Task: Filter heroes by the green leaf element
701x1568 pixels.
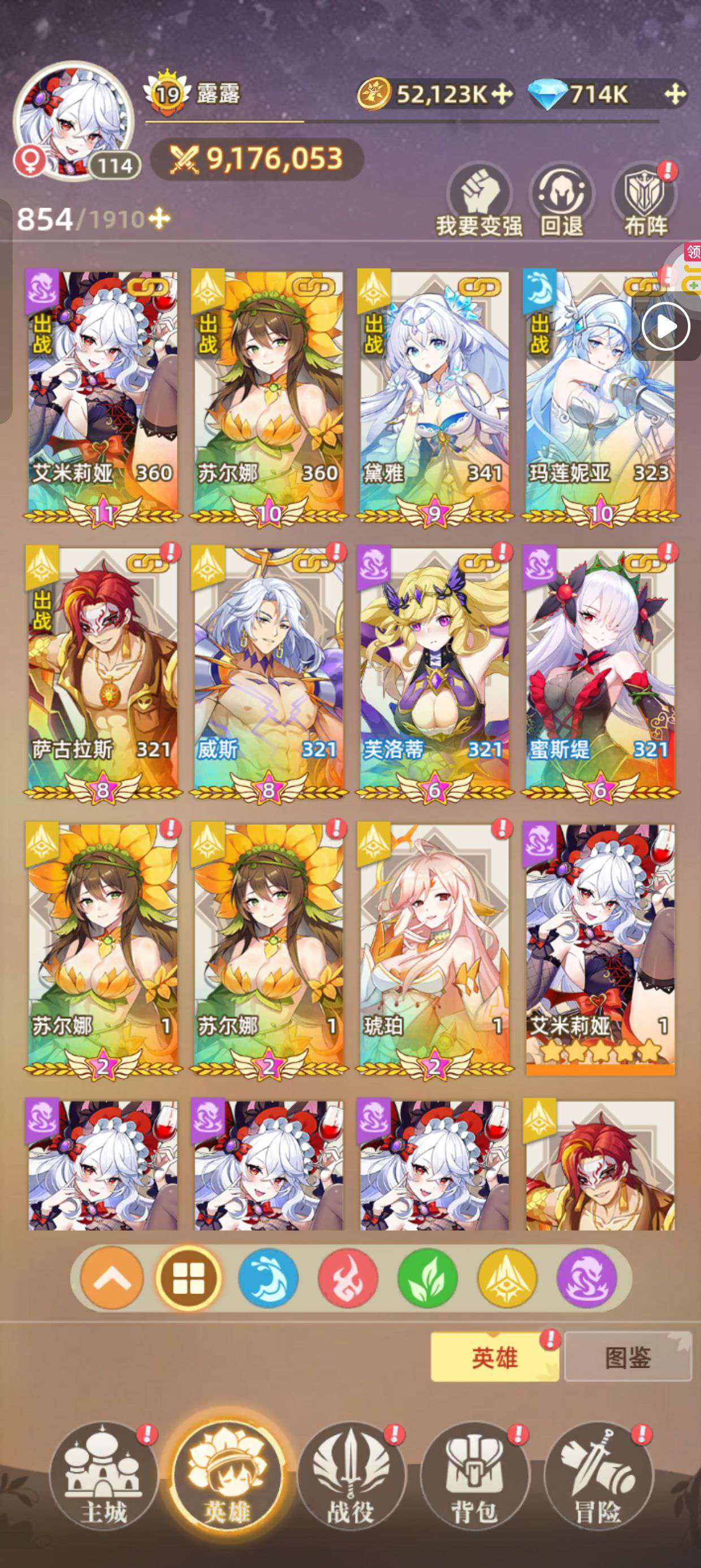Action: pyautogui.click(x=427, y=1278)
